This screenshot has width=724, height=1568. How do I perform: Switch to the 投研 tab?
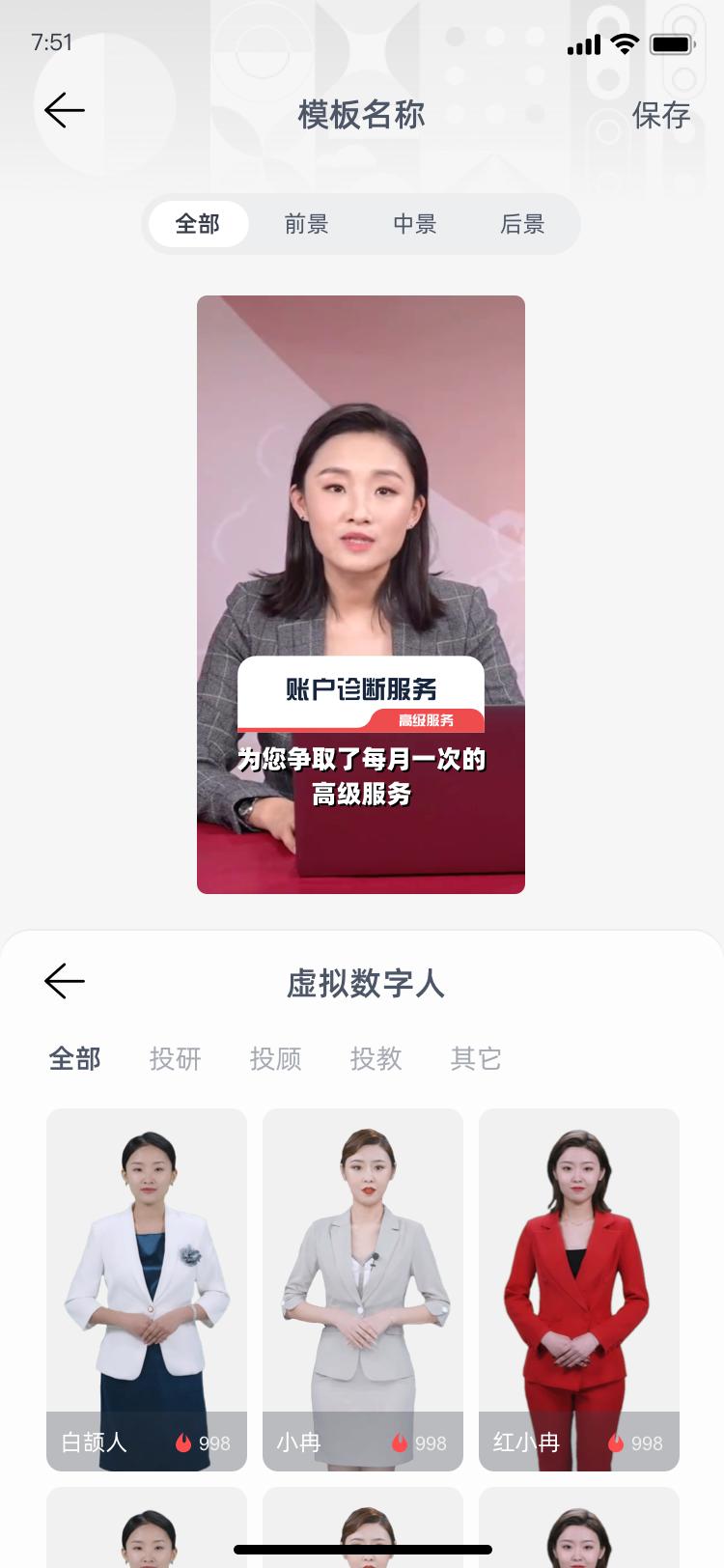pos(175,1059)
